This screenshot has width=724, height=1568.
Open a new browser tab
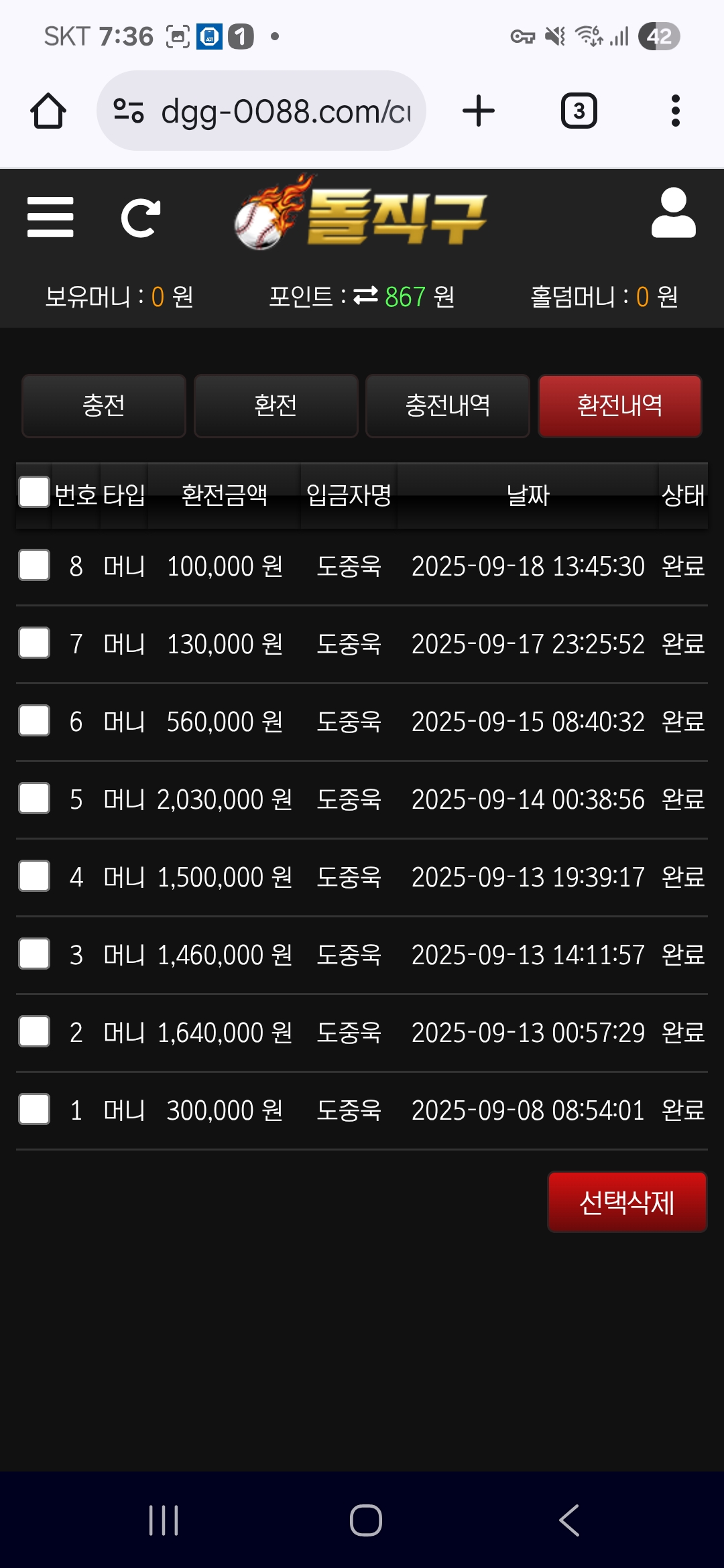pos(479,111)
